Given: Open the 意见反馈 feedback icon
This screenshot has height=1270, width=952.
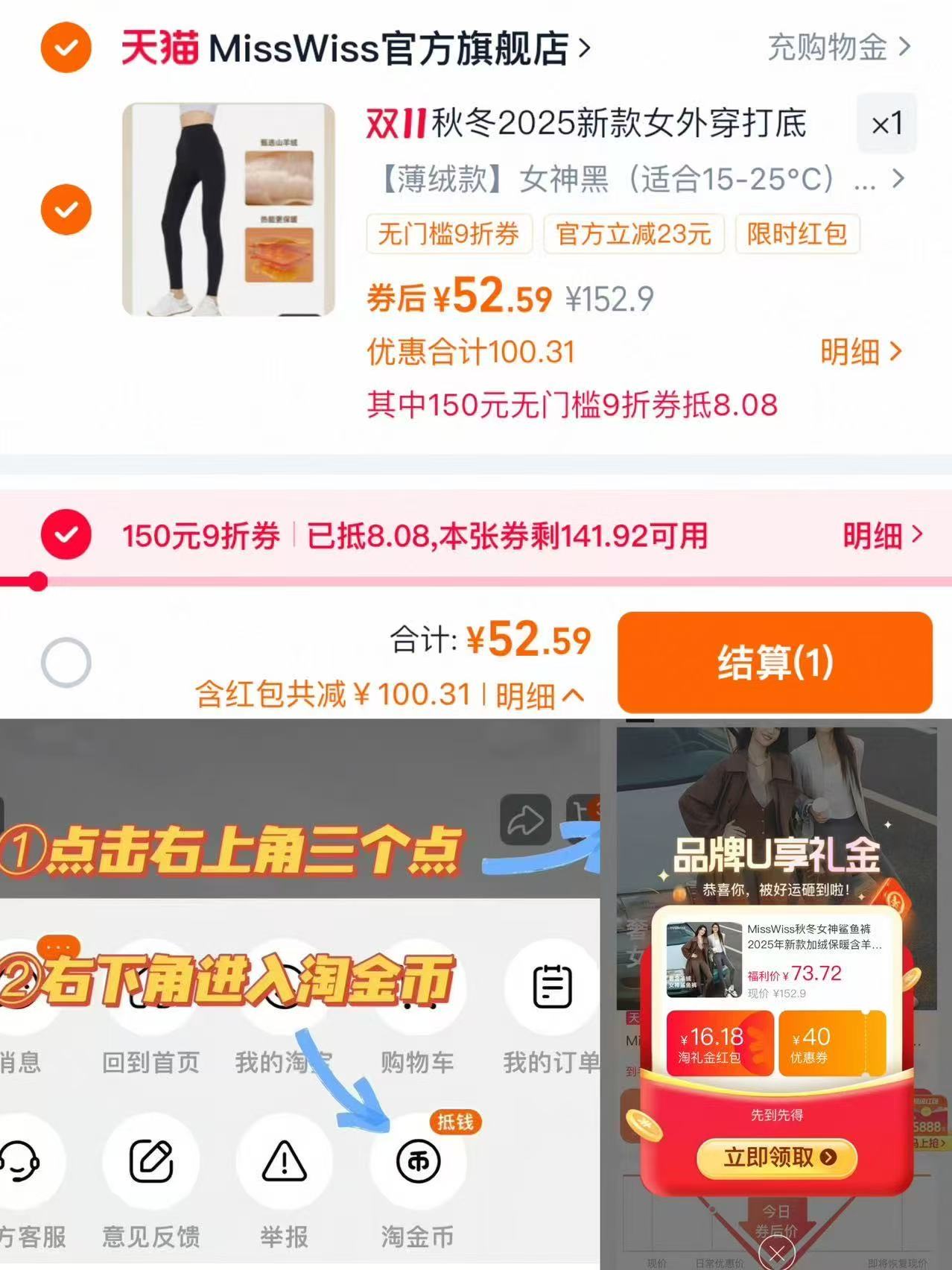Looking at the screenshot, I should (151, 1160).
